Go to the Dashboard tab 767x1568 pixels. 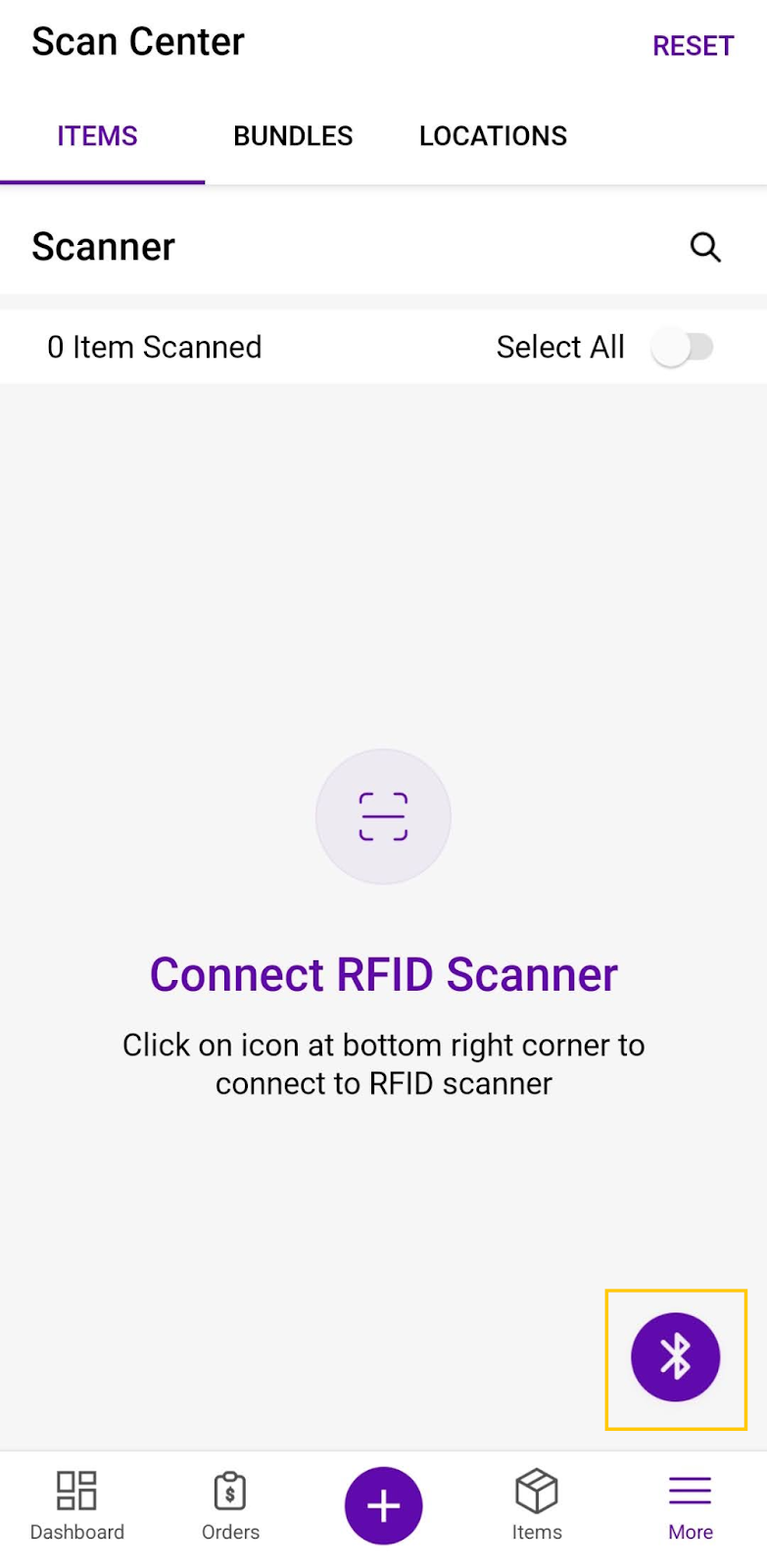76,1505
